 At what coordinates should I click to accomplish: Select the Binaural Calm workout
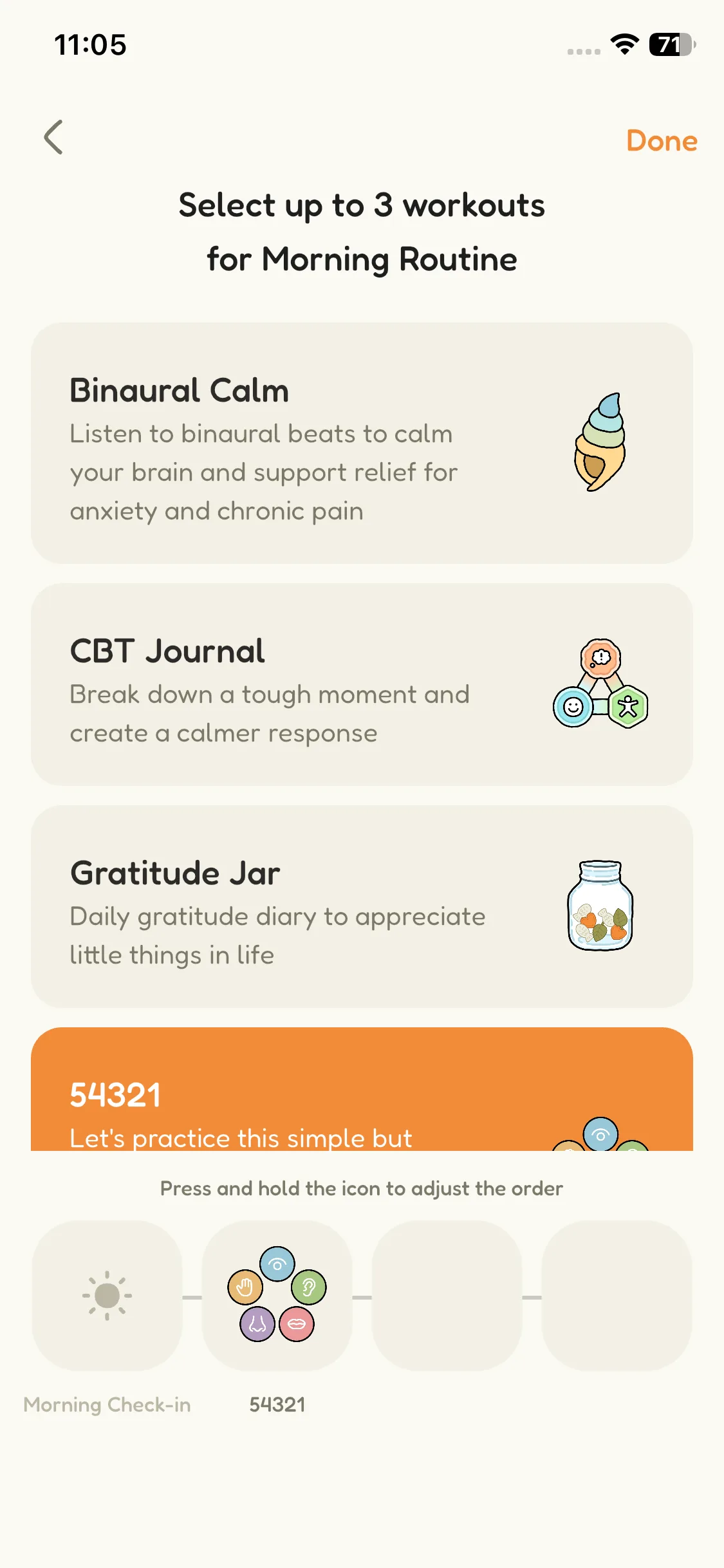[x=362, y=443]
